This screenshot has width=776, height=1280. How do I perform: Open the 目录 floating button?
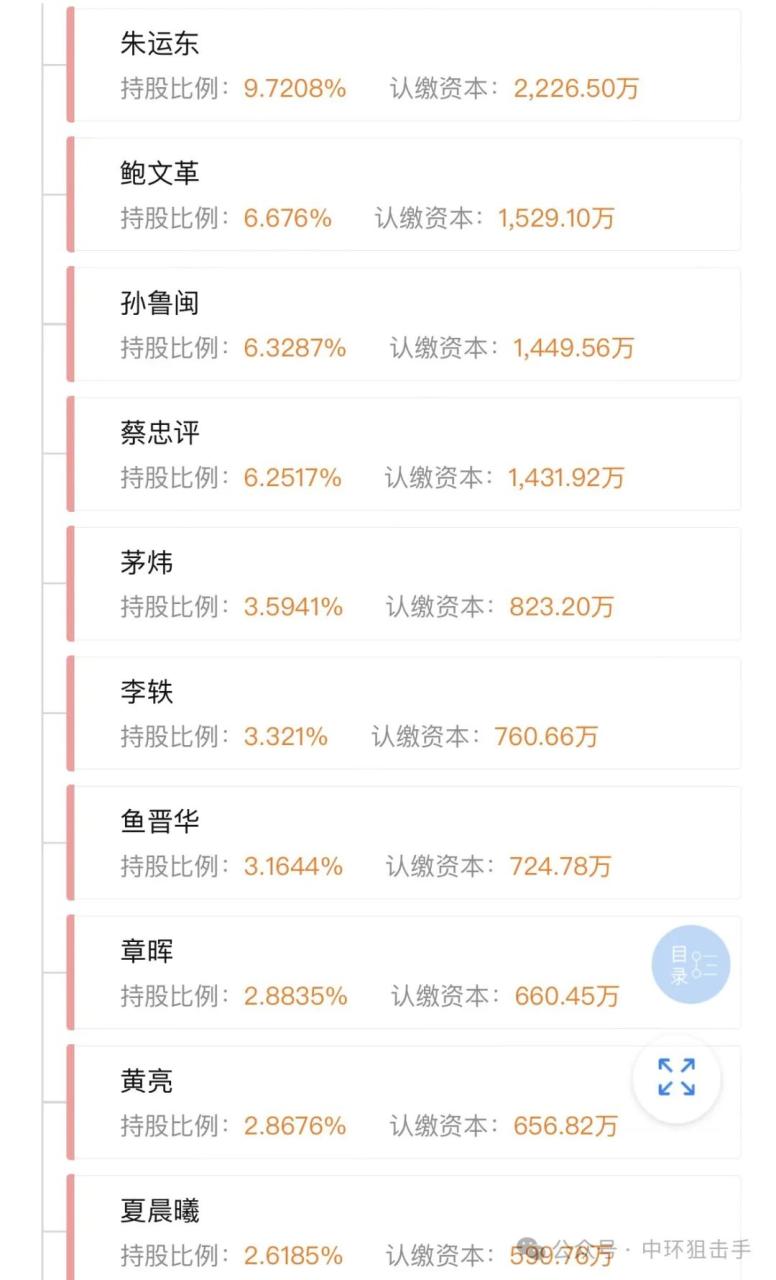[691, 965]
